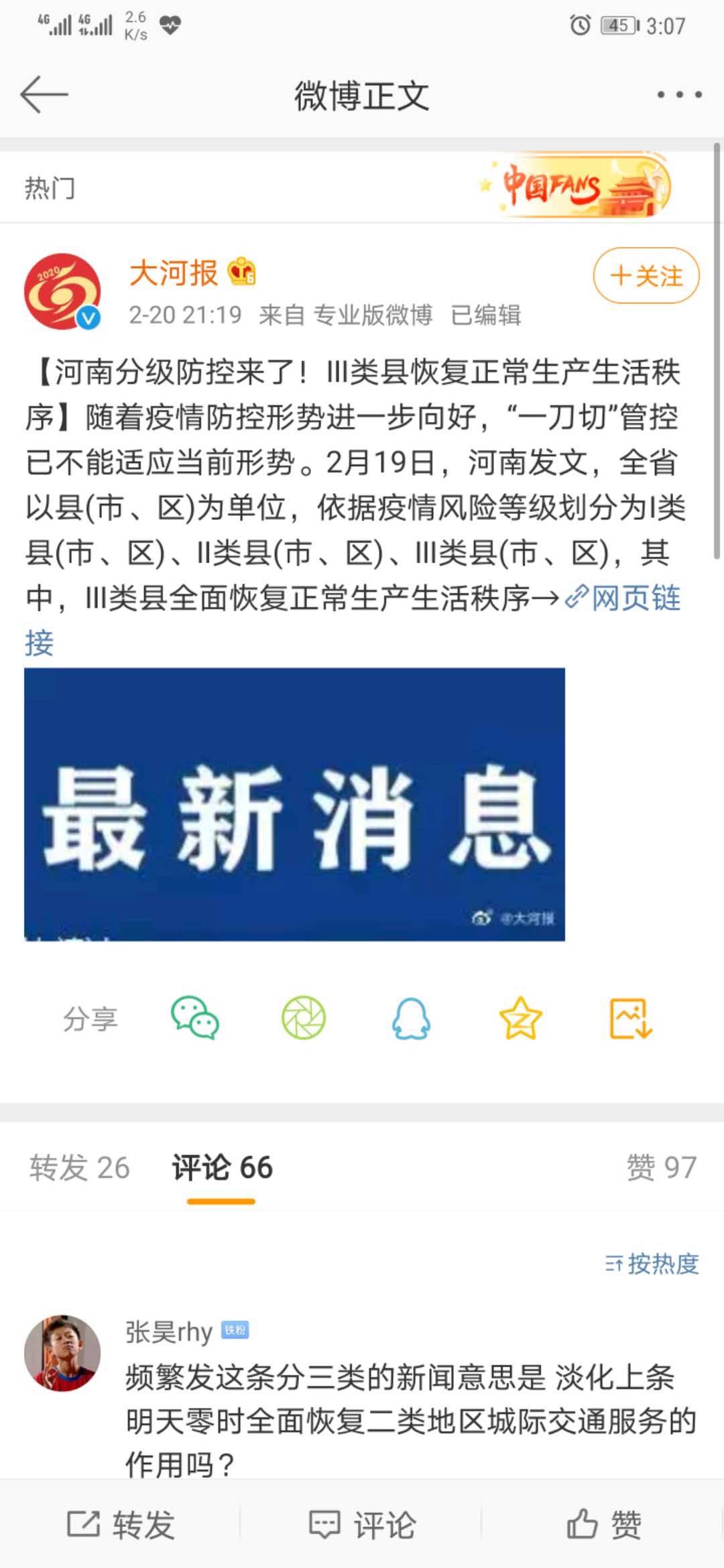Share the post to WeChat

[x=195, y=1019]
